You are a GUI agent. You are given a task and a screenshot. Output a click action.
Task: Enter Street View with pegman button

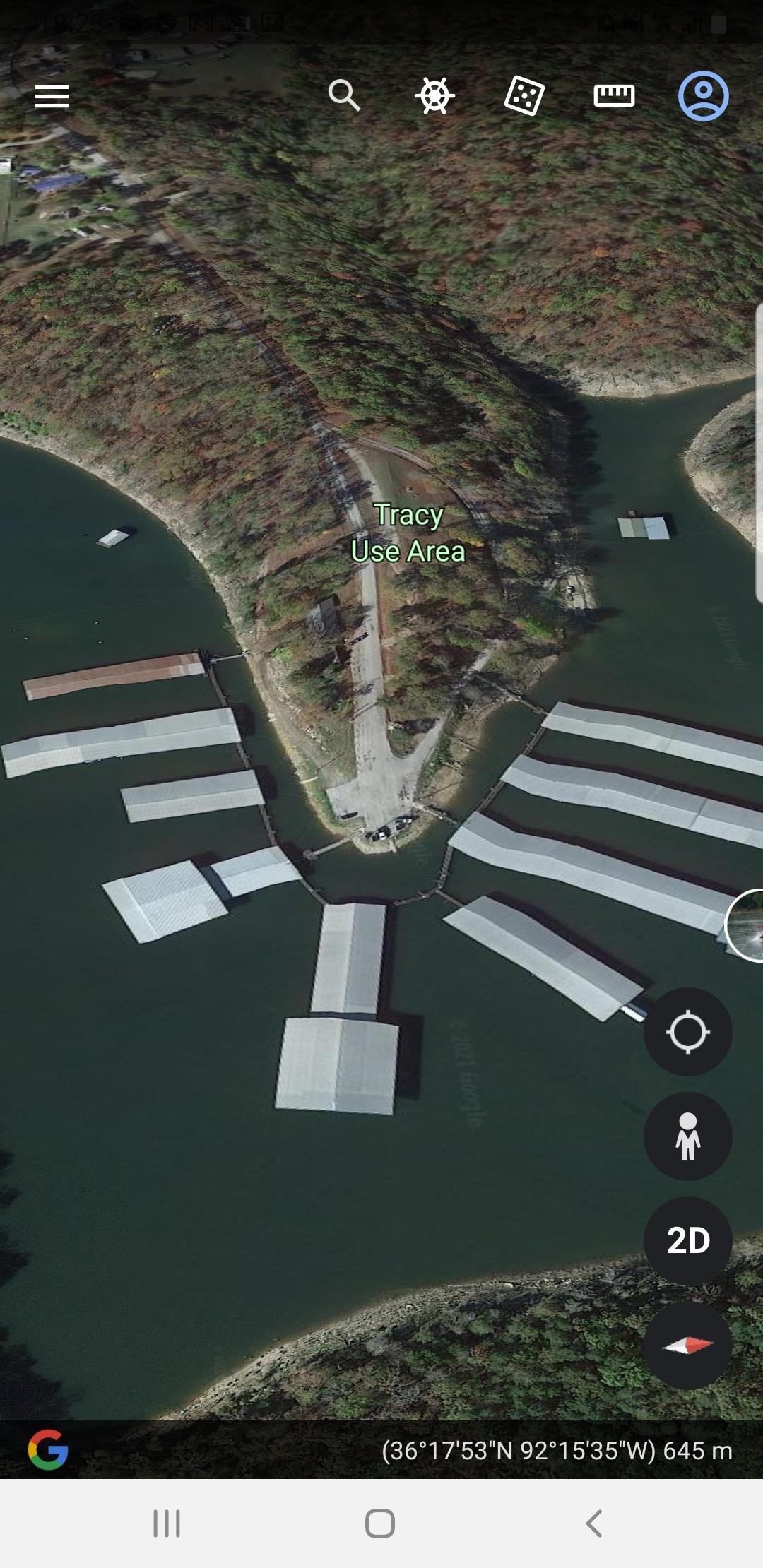point(687,1136)
